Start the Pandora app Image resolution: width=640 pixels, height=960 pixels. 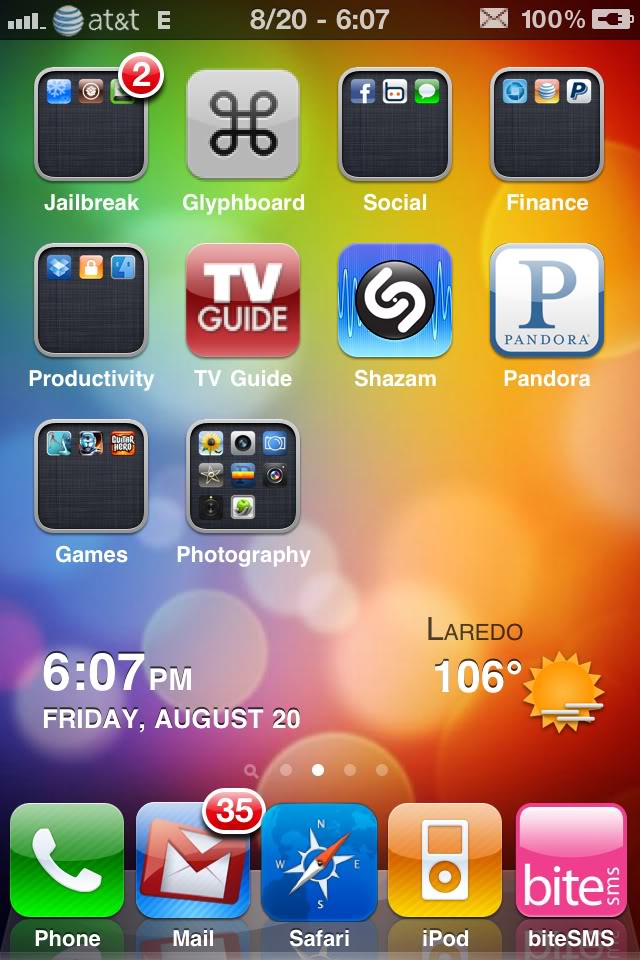pyautogui.click(x=547, y=300)
